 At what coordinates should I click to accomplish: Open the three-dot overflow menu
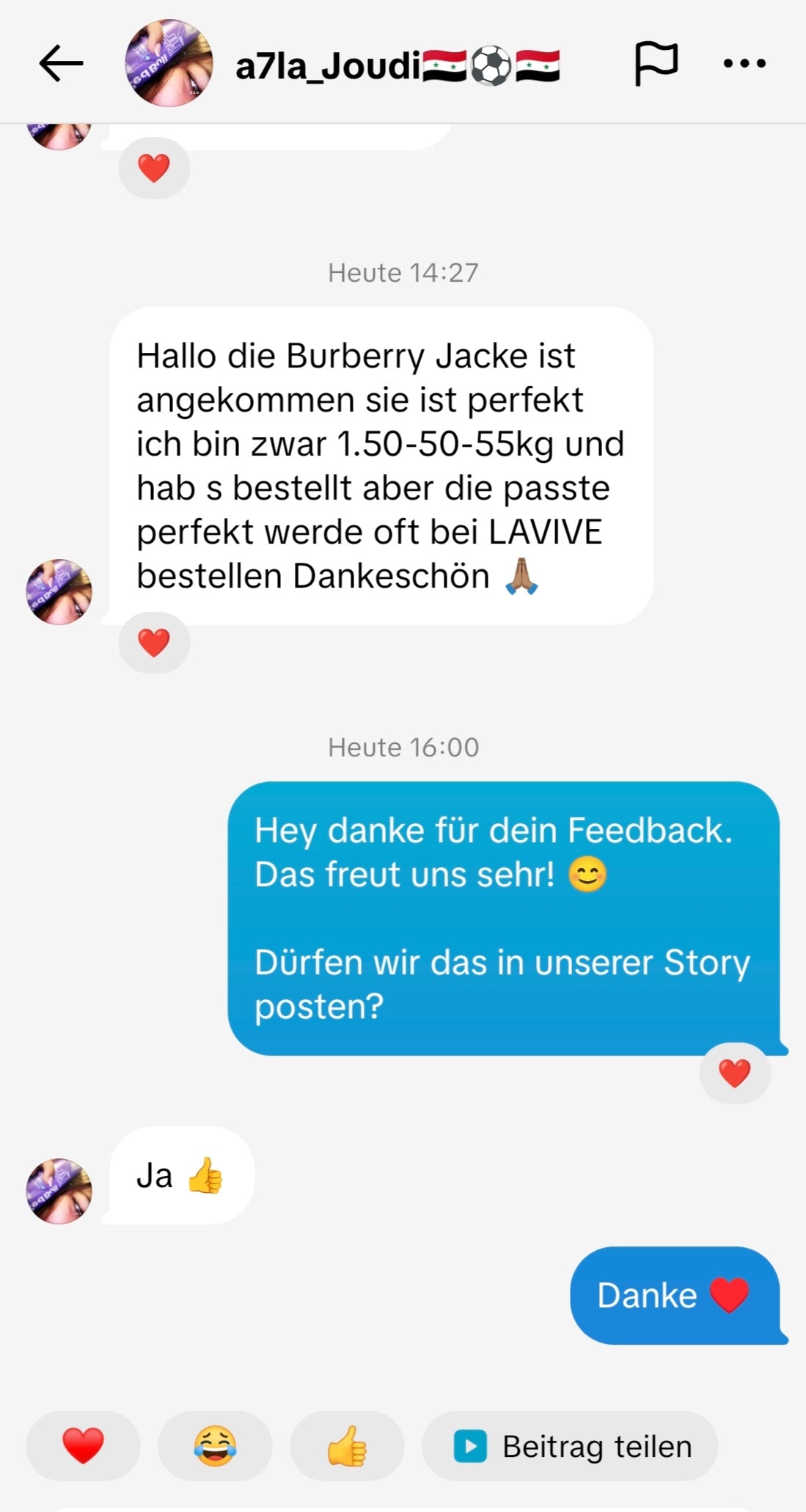(x=744, y=63)
